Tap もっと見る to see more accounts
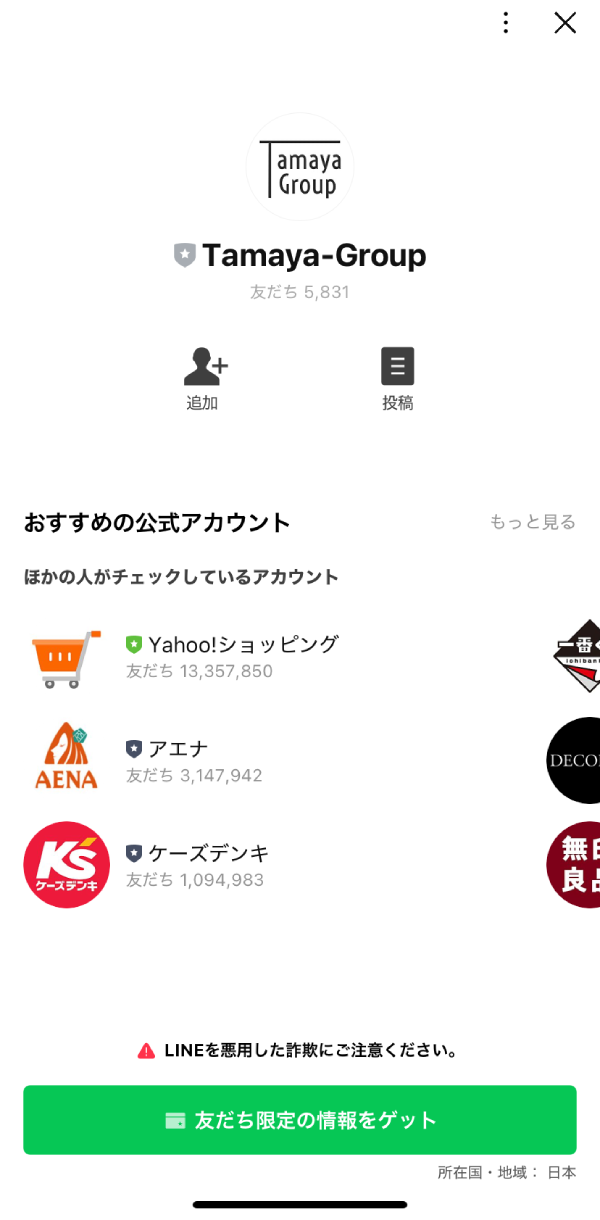 click(532, 522)
